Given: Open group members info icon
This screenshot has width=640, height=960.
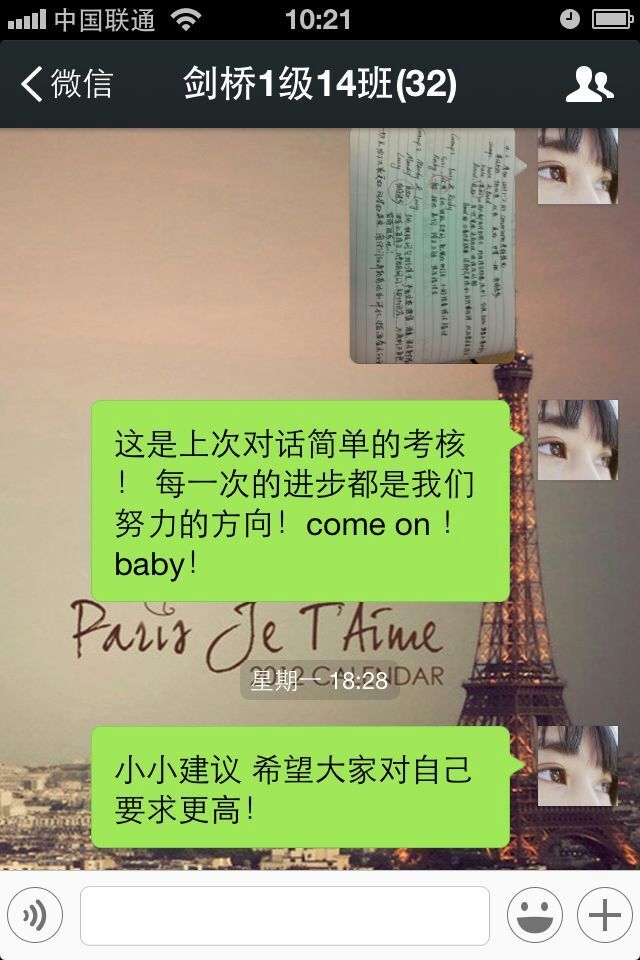Looking at the screenshot, I should [x=589, y=85].
